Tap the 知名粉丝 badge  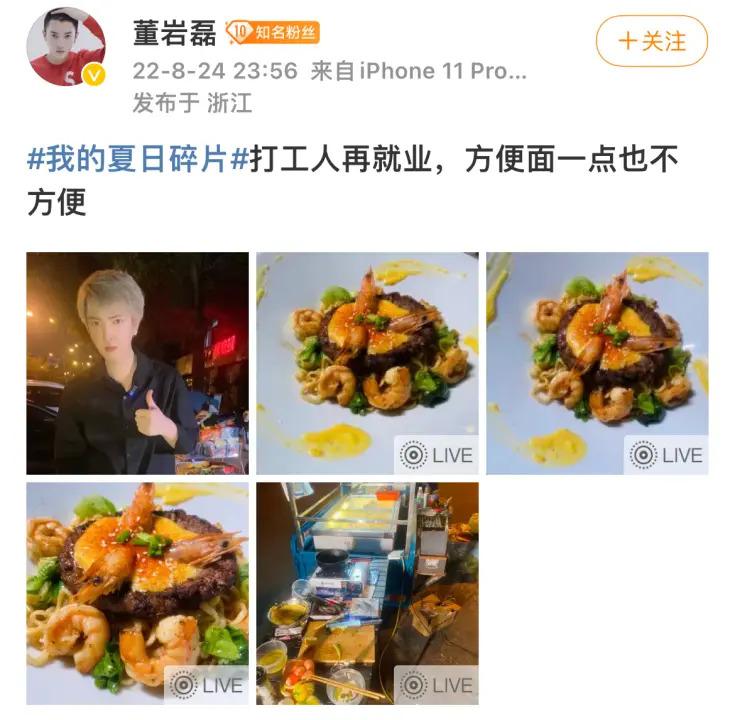point(273,33)
